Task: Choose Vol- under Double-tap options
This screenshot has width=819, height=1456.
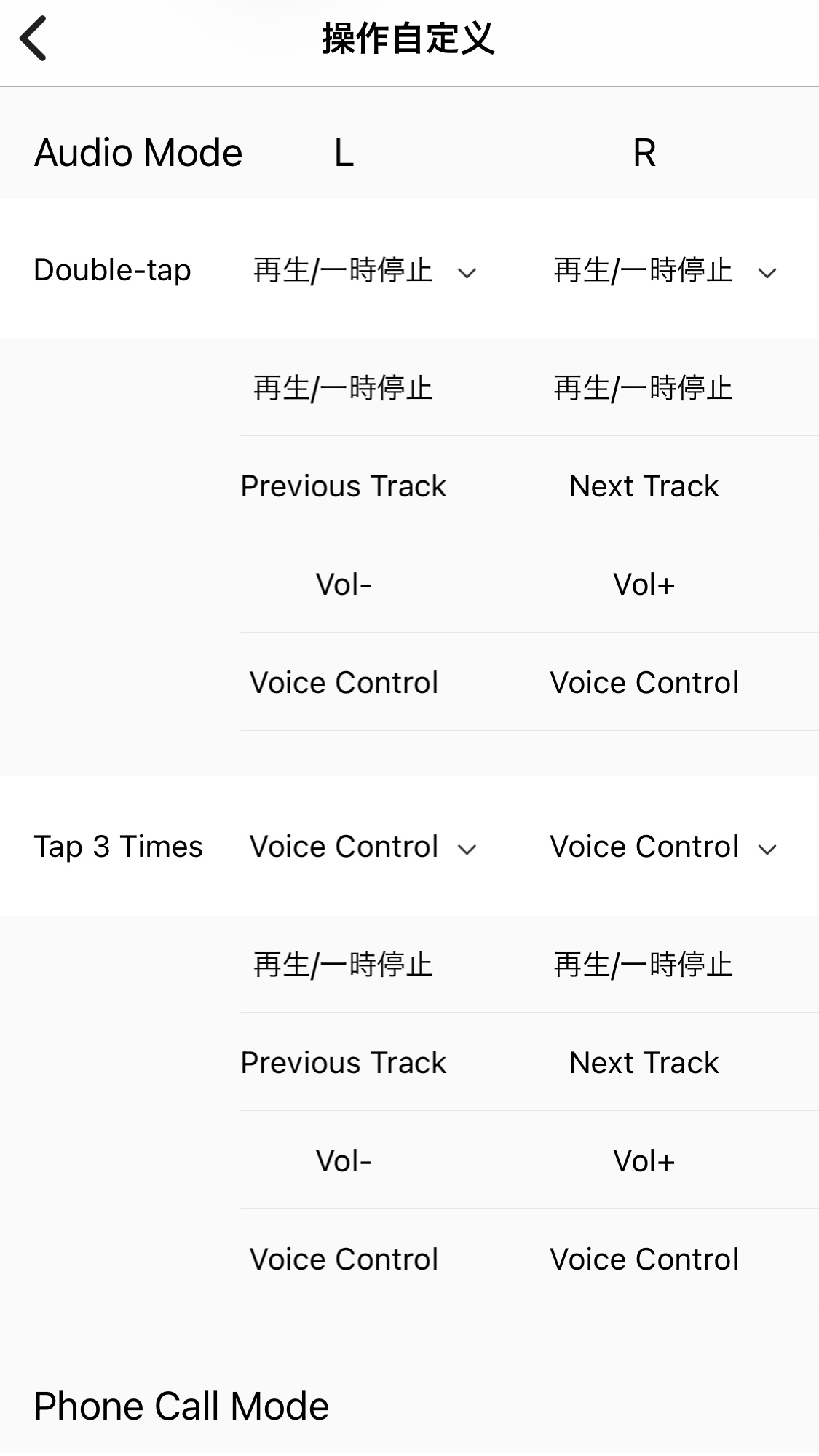Action: [344, 584]
